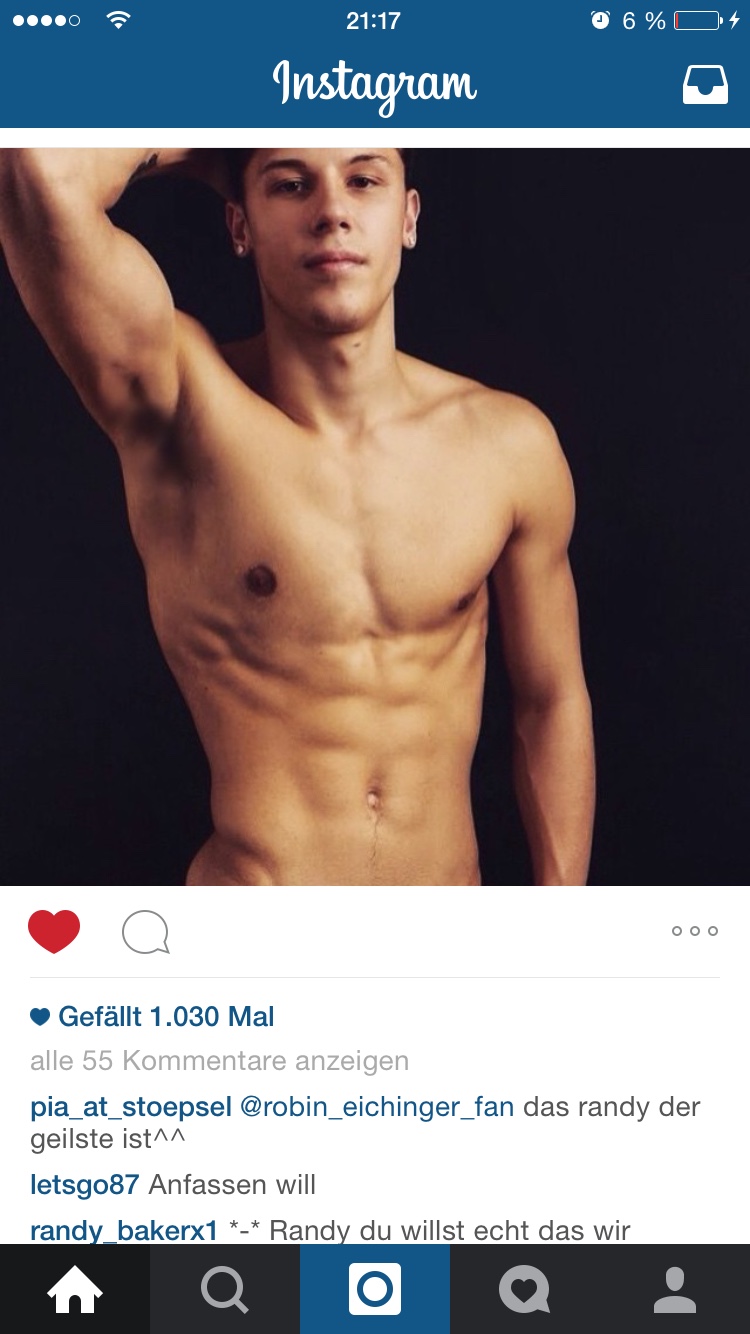View the 1.030 likes list
750x1334 pixels.
pos(165,1017)
